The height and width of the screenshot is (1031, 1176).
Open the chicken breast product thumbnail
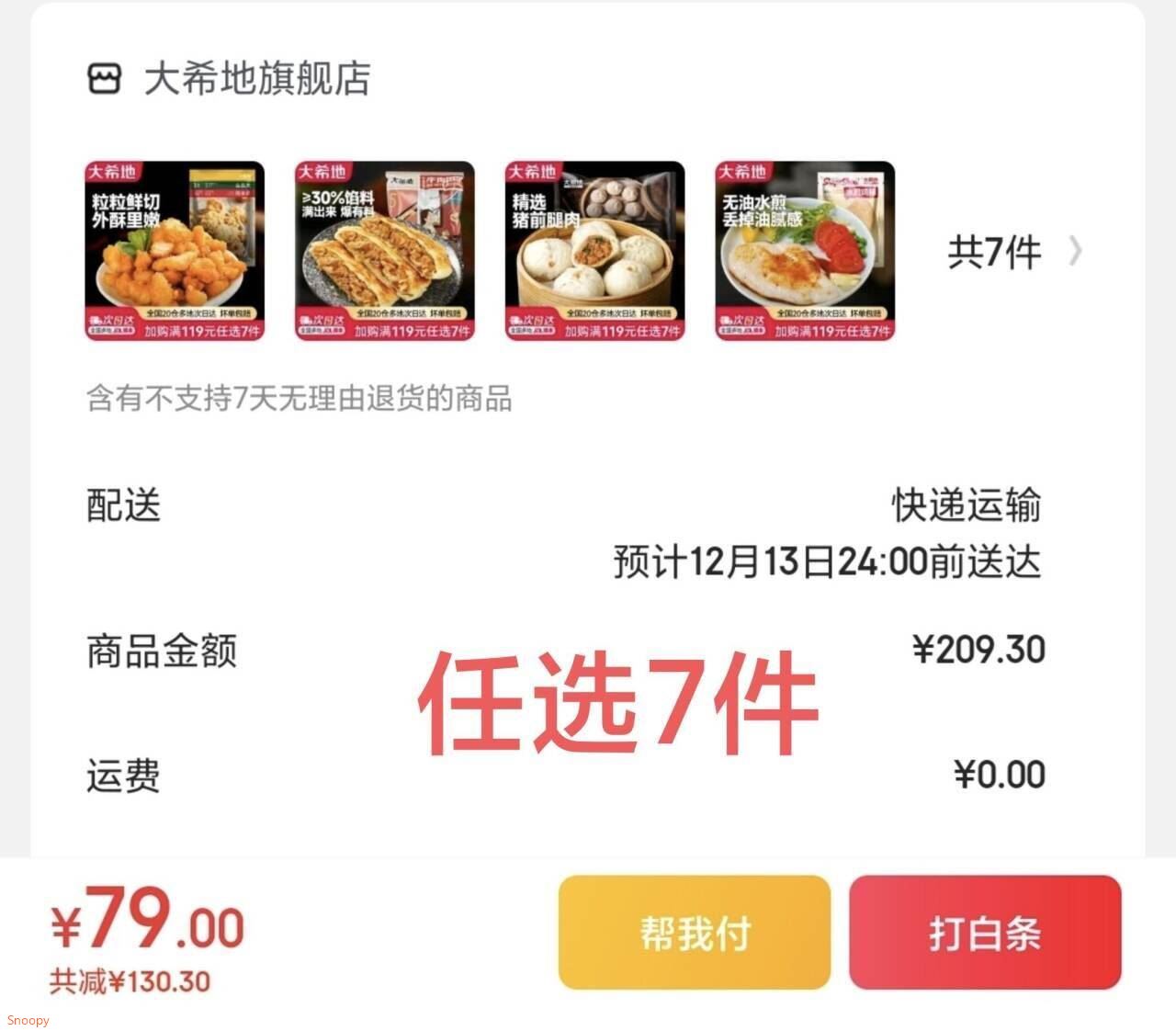coord(805,251)
